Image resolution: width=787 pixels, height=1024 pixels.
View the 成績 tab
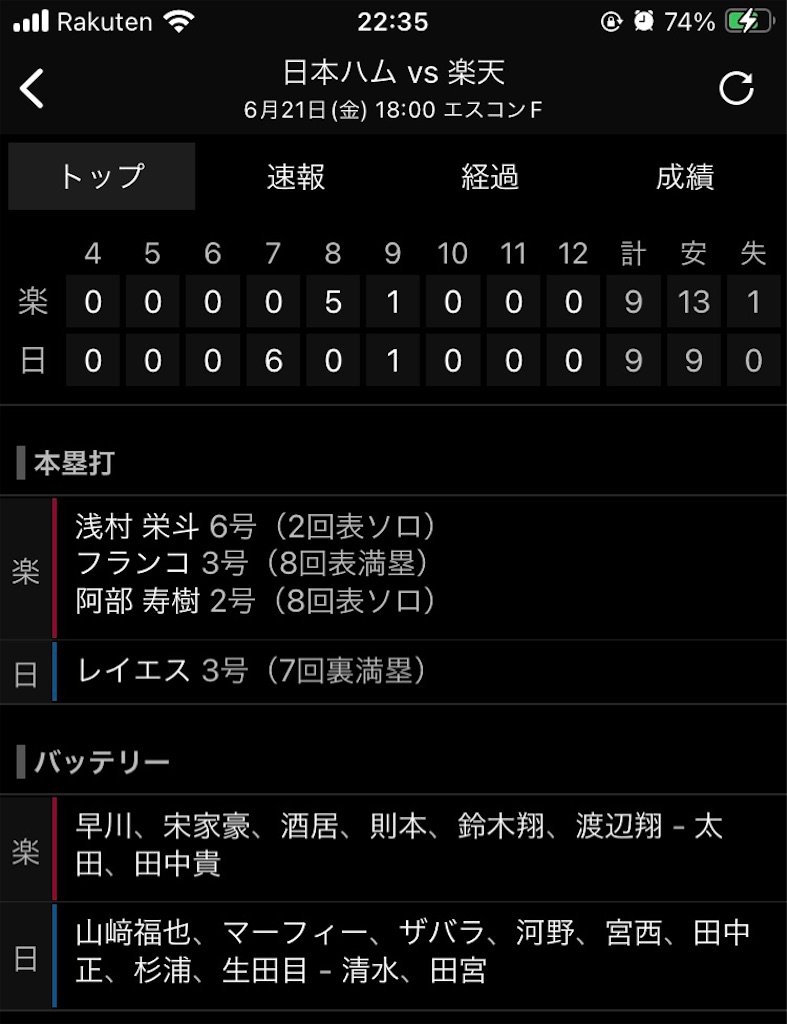click(x=685, y=177)
